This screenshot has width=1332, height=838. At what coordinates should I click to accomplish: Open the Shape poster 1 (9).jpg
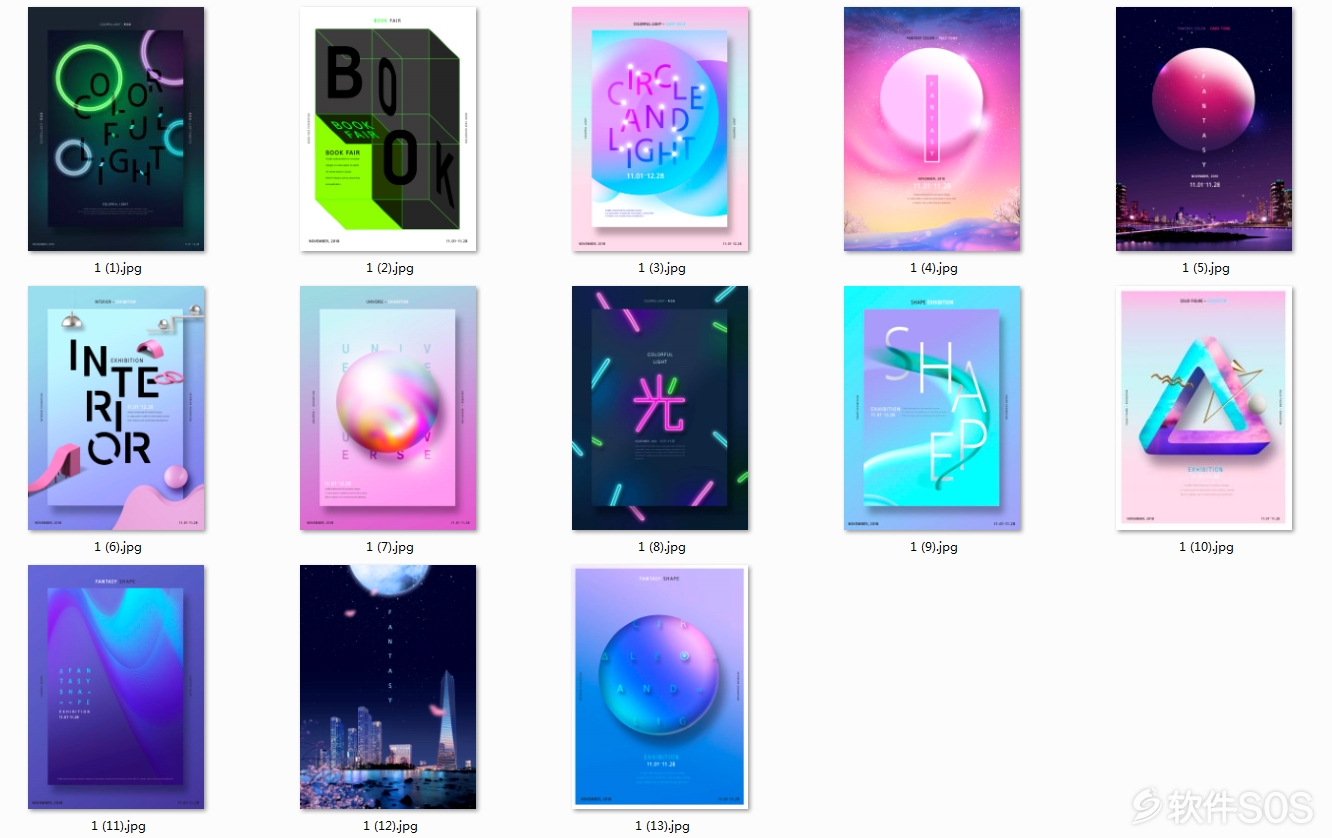[x=932, y=408]
